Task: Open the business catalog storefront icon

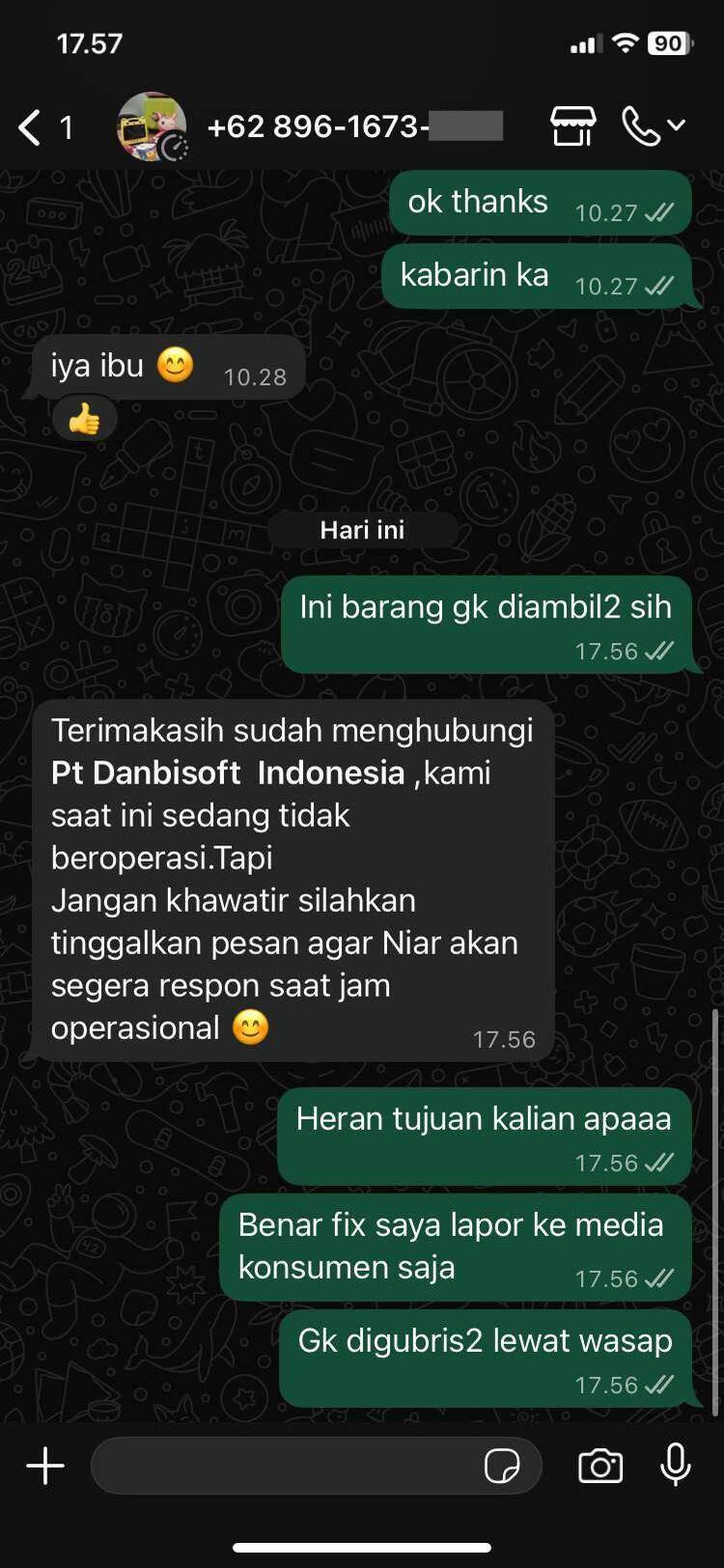Action: [x=572, y=126]
